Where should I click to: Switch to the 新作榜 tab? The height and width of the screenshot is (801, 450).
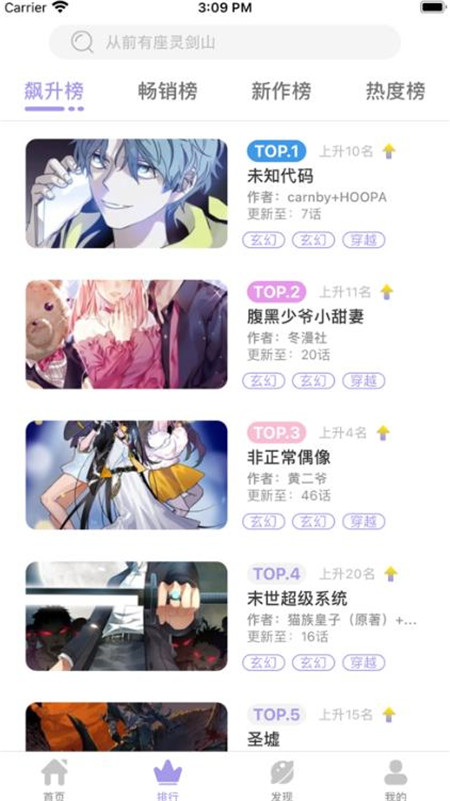[281, 92]
